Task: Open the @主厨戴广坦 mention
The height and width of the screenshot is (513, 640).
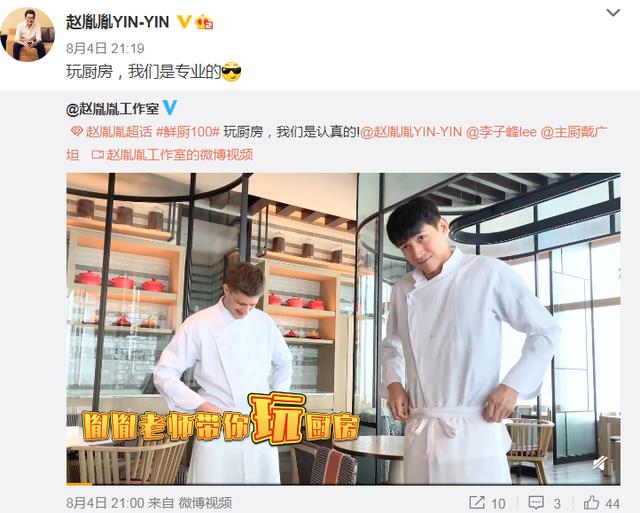Action: click(580, 131)
